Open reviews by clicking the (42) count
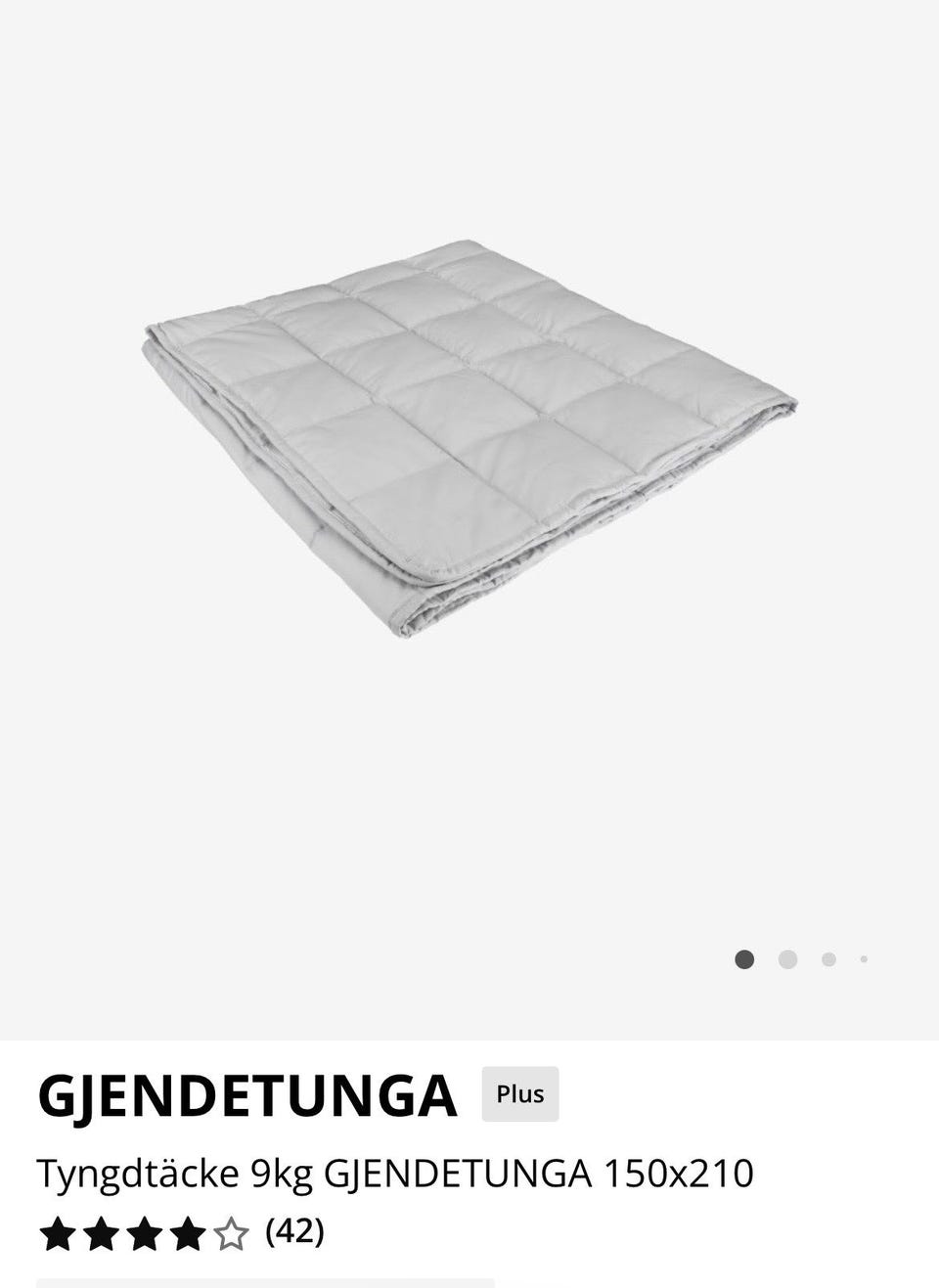This screenshot has height=1288, width=939. pos(294,1233)
